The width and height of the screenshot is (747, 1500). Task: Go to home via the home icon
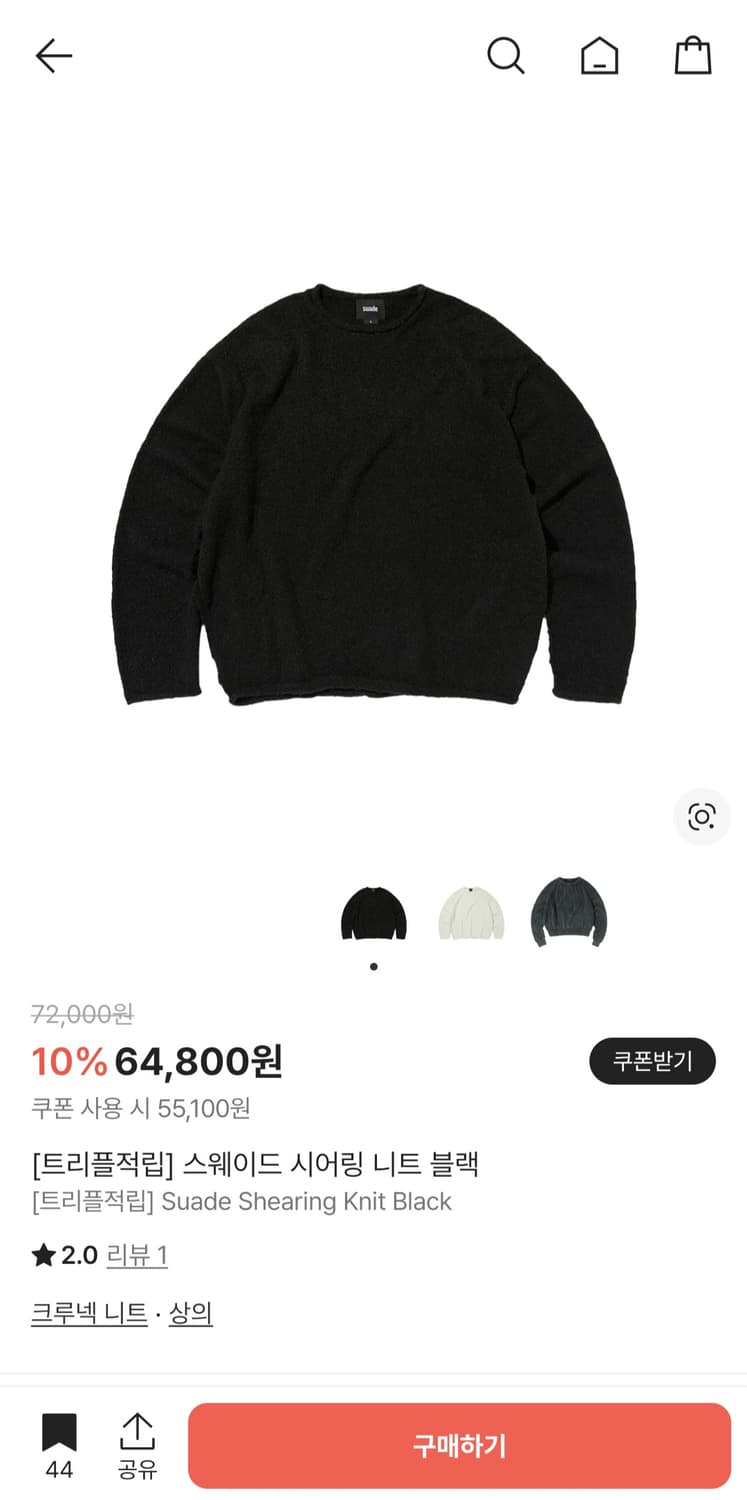click(600, 56)
